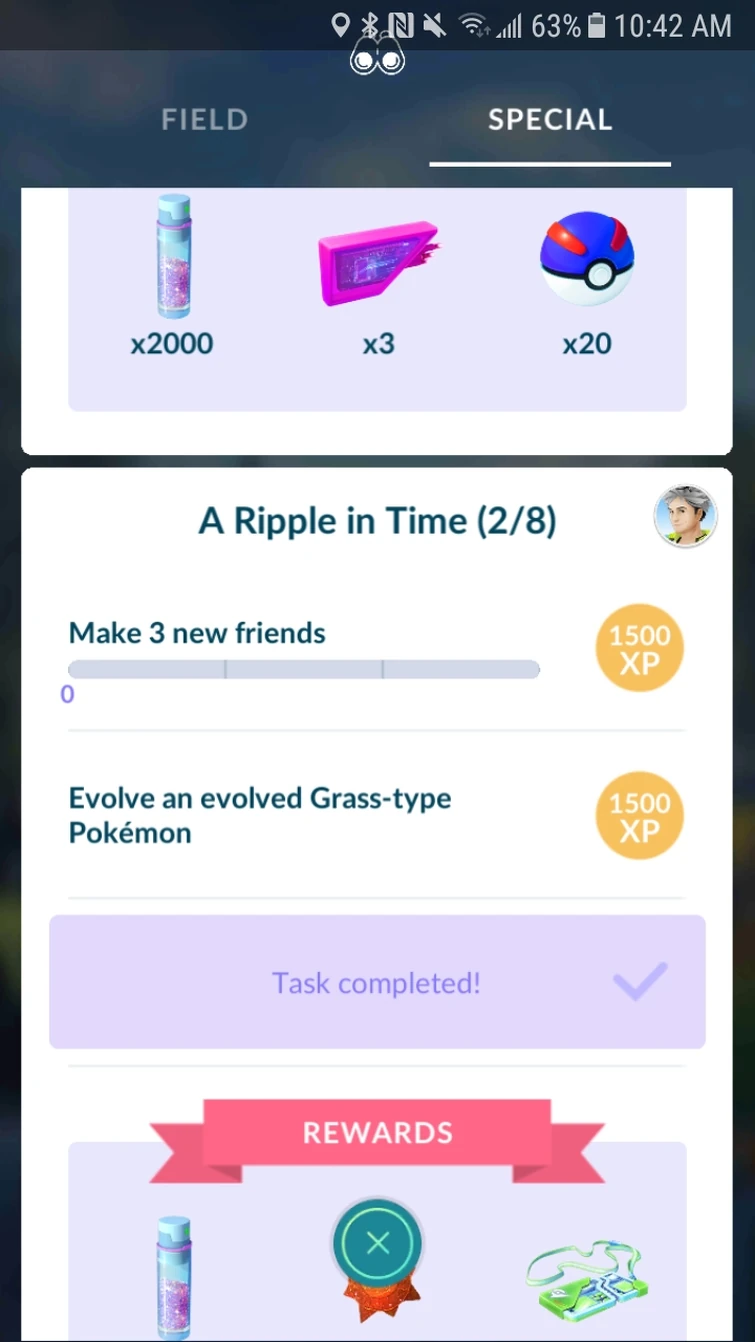Select the pink Super Incubator item
Viewport: 755px width, 1342px height.
point(378,258)
